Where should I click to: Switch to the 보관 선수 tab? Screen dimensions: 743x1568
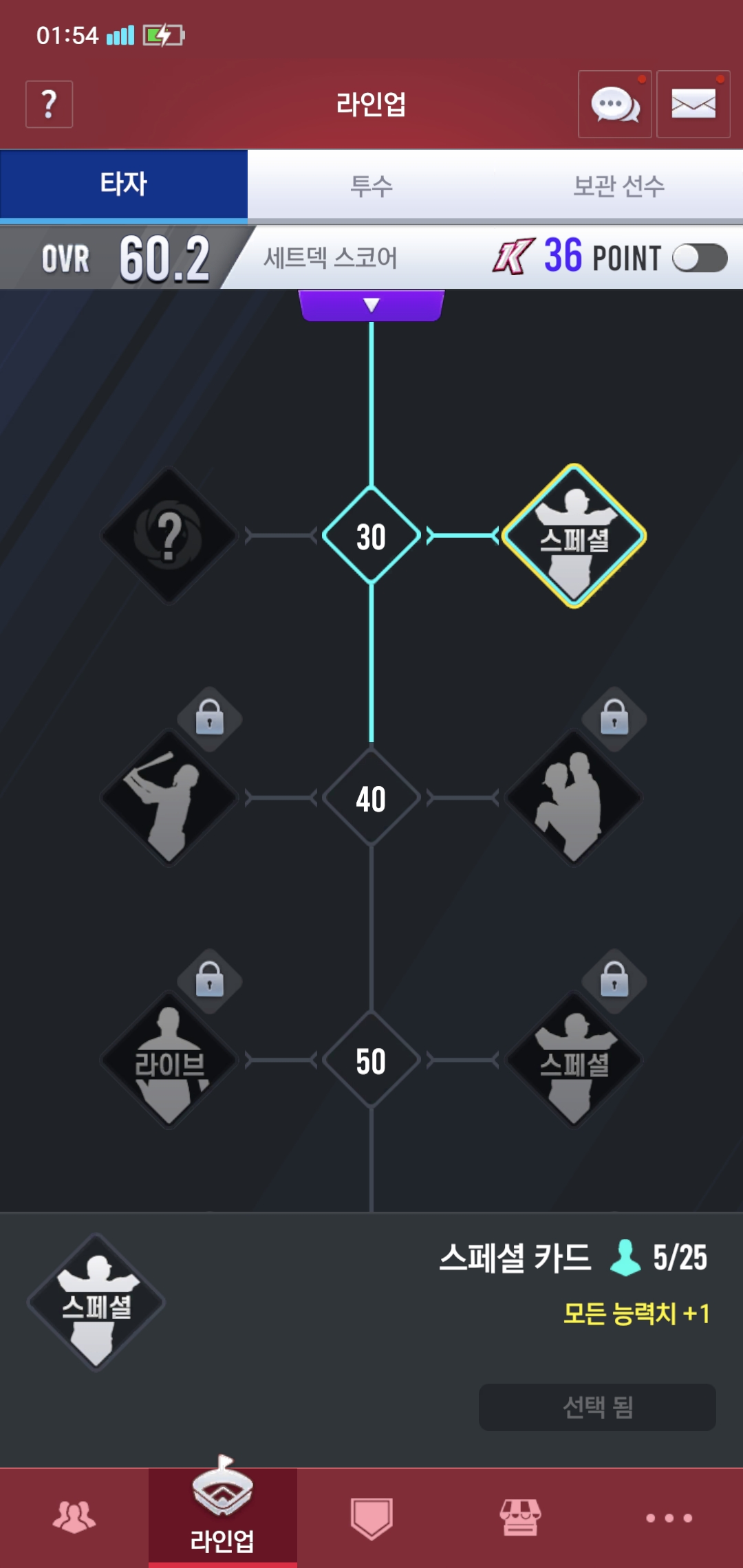[x=618, y=186]
